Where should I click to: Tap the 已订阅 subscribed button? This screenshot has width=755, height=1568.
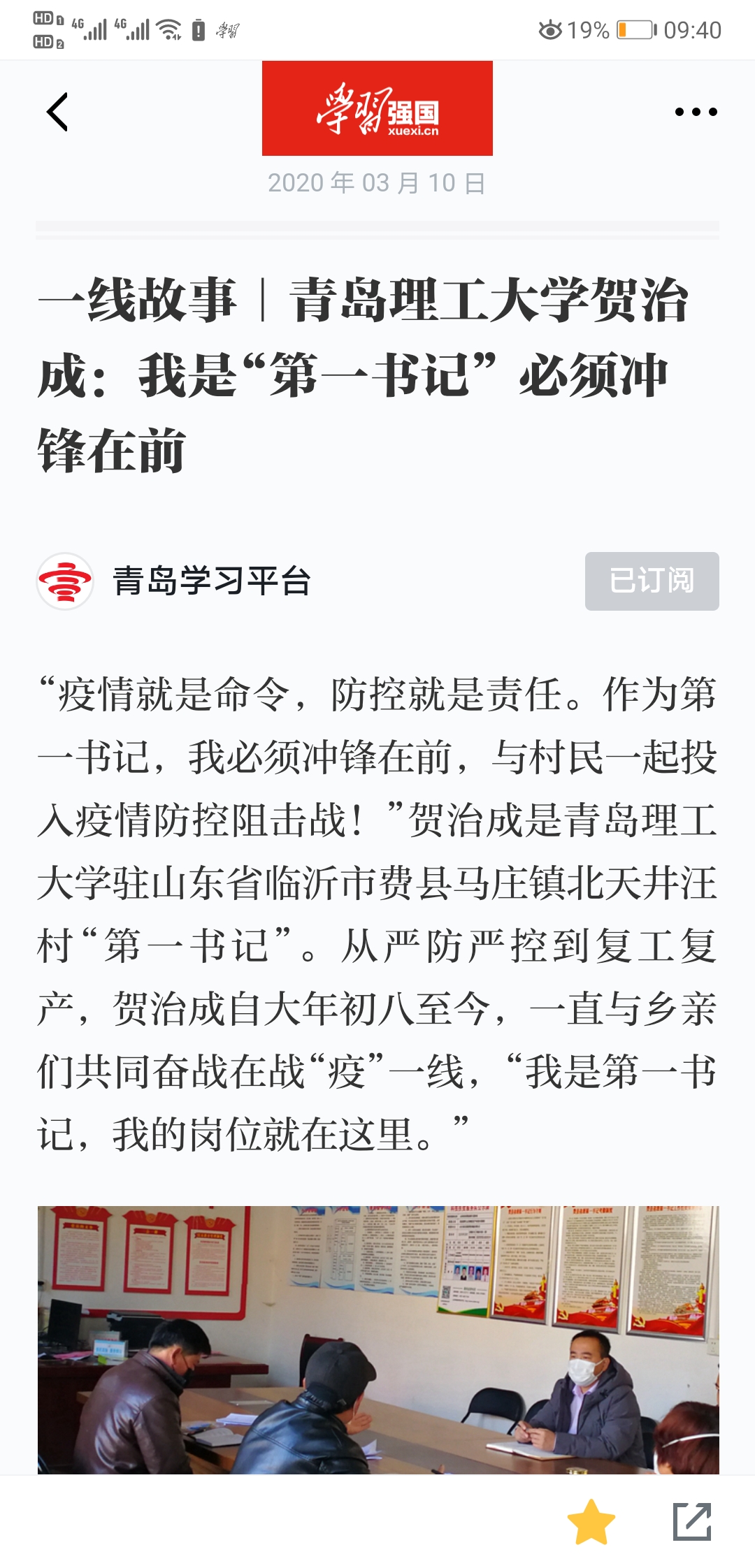652,581
